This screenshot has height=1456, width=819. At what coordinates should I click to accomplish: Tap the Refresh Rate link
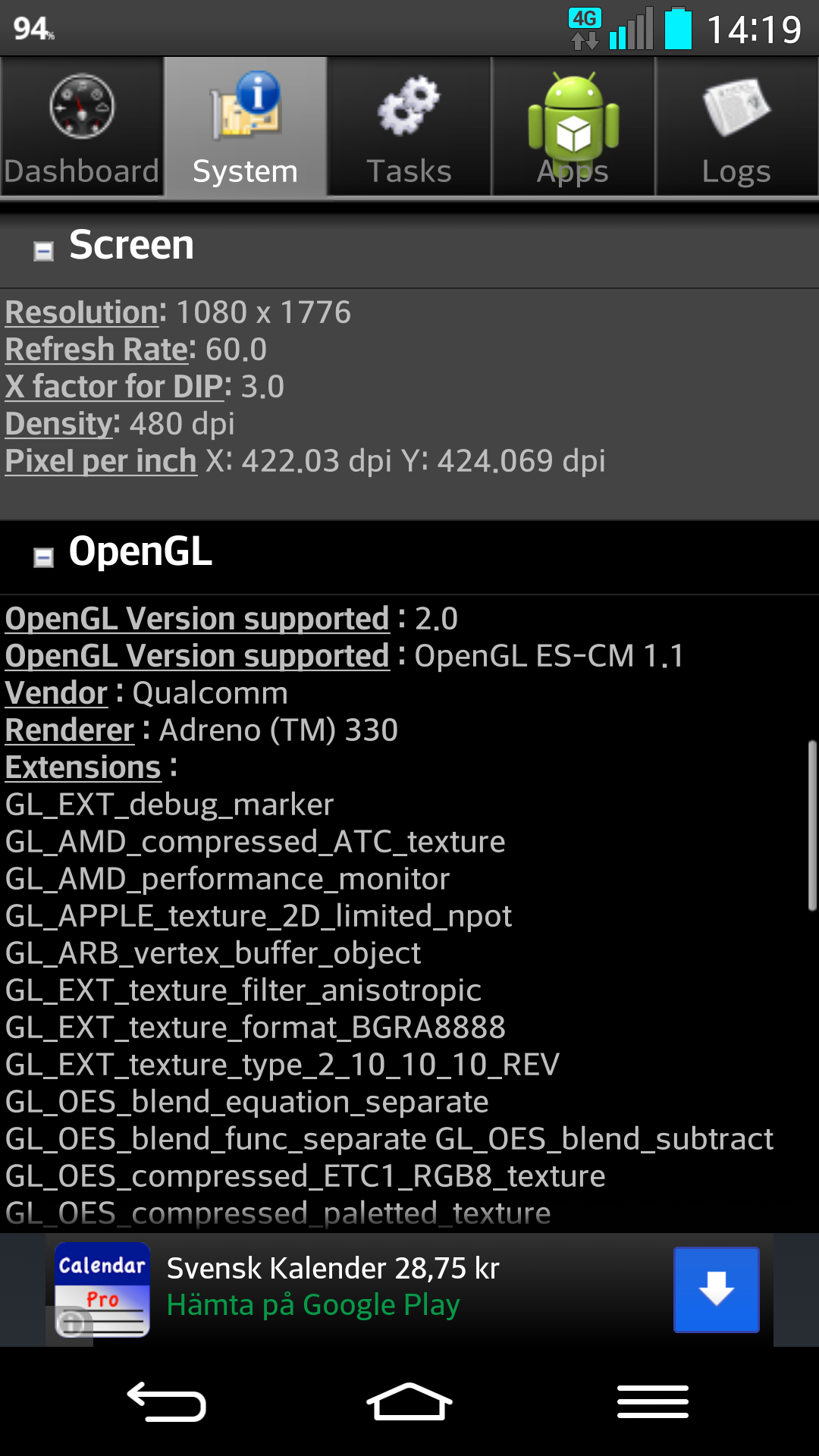pyautogui.click(x=96, y=350)
